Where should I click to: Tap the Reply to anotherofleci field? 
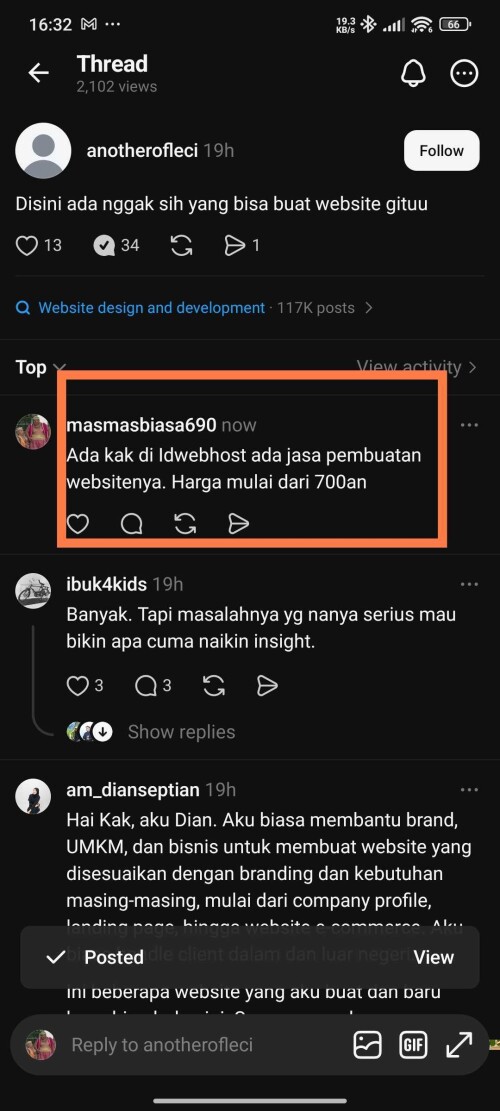(162, 1044)
